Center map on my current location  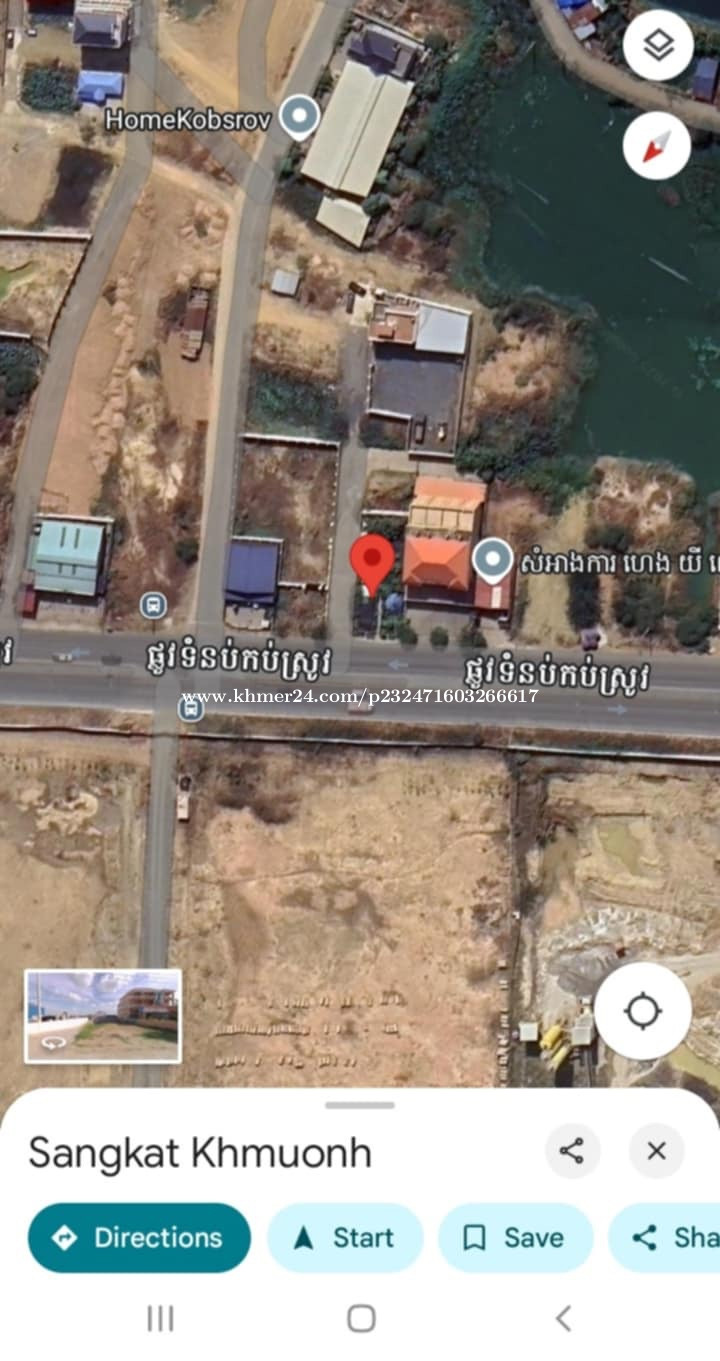(642, 1011)
